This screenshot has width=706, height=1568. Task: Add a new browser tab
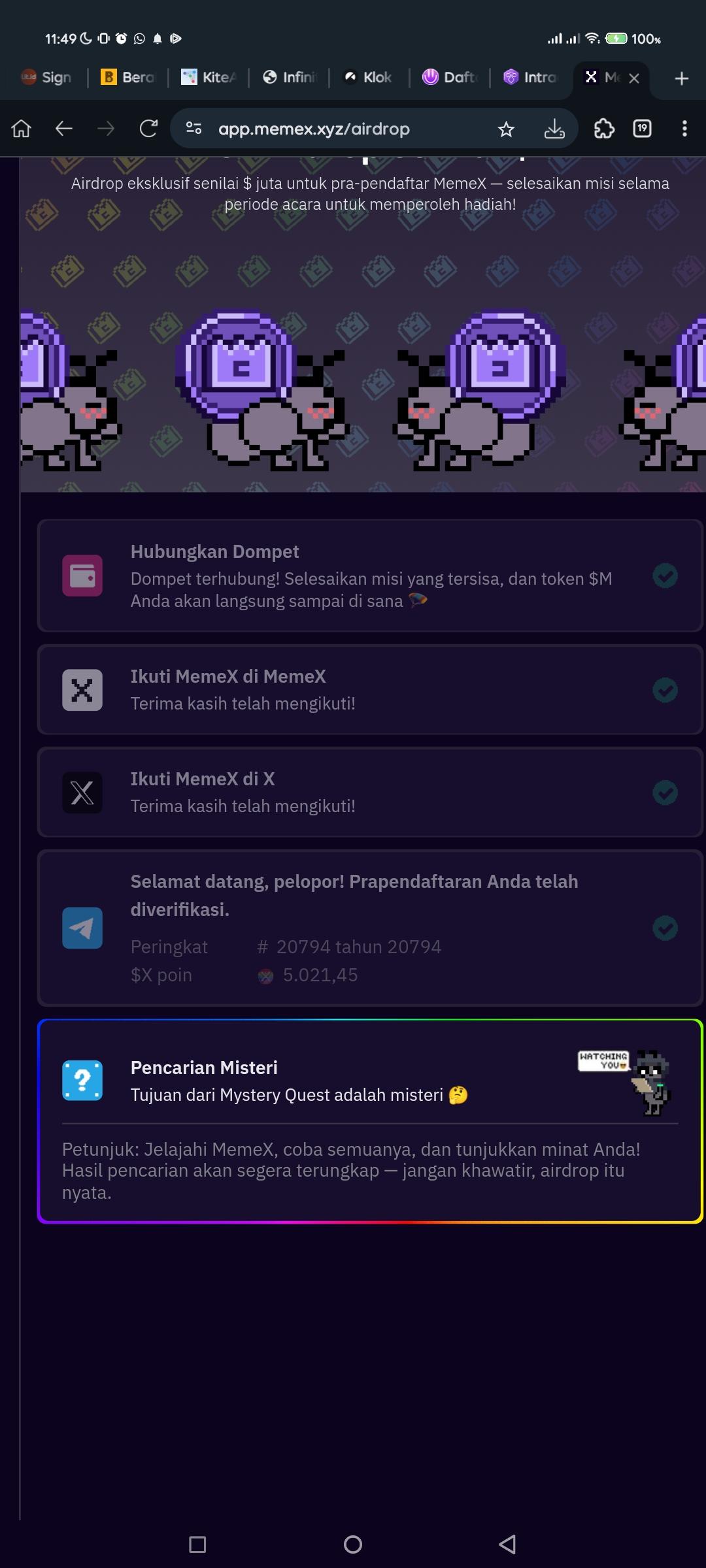pyautogui.click(x=681, y=78)
